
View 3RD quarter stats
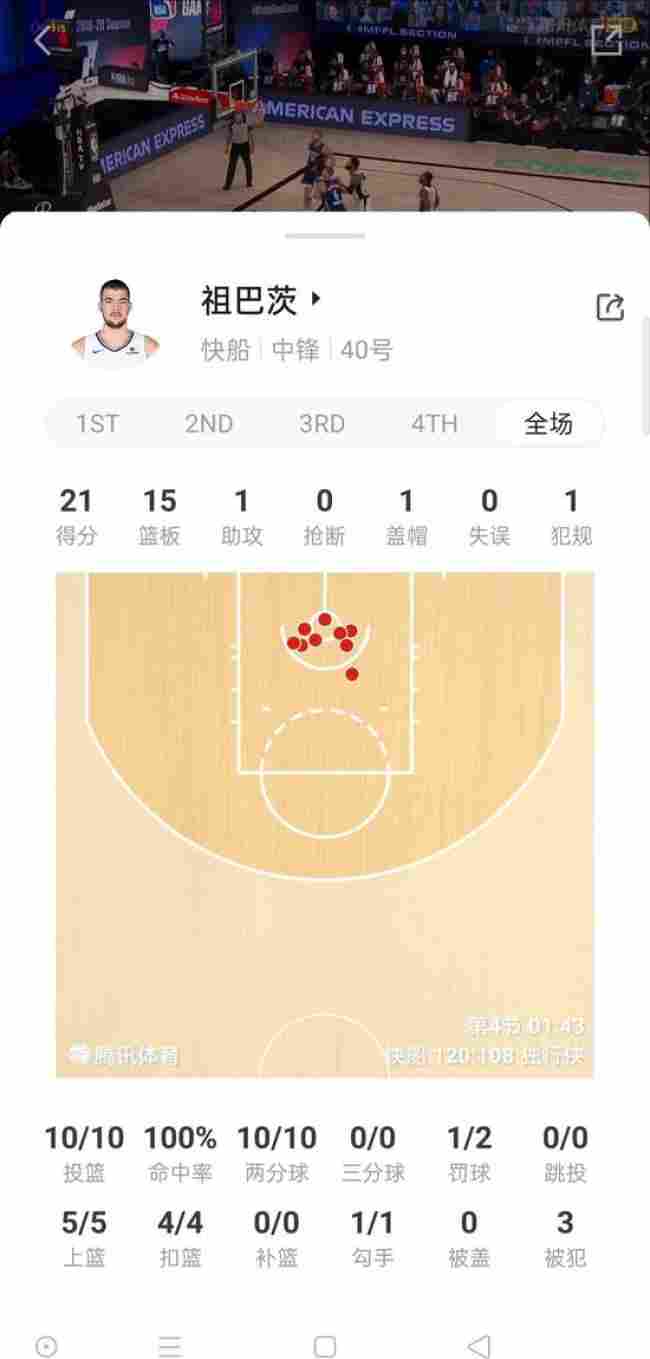322,424
